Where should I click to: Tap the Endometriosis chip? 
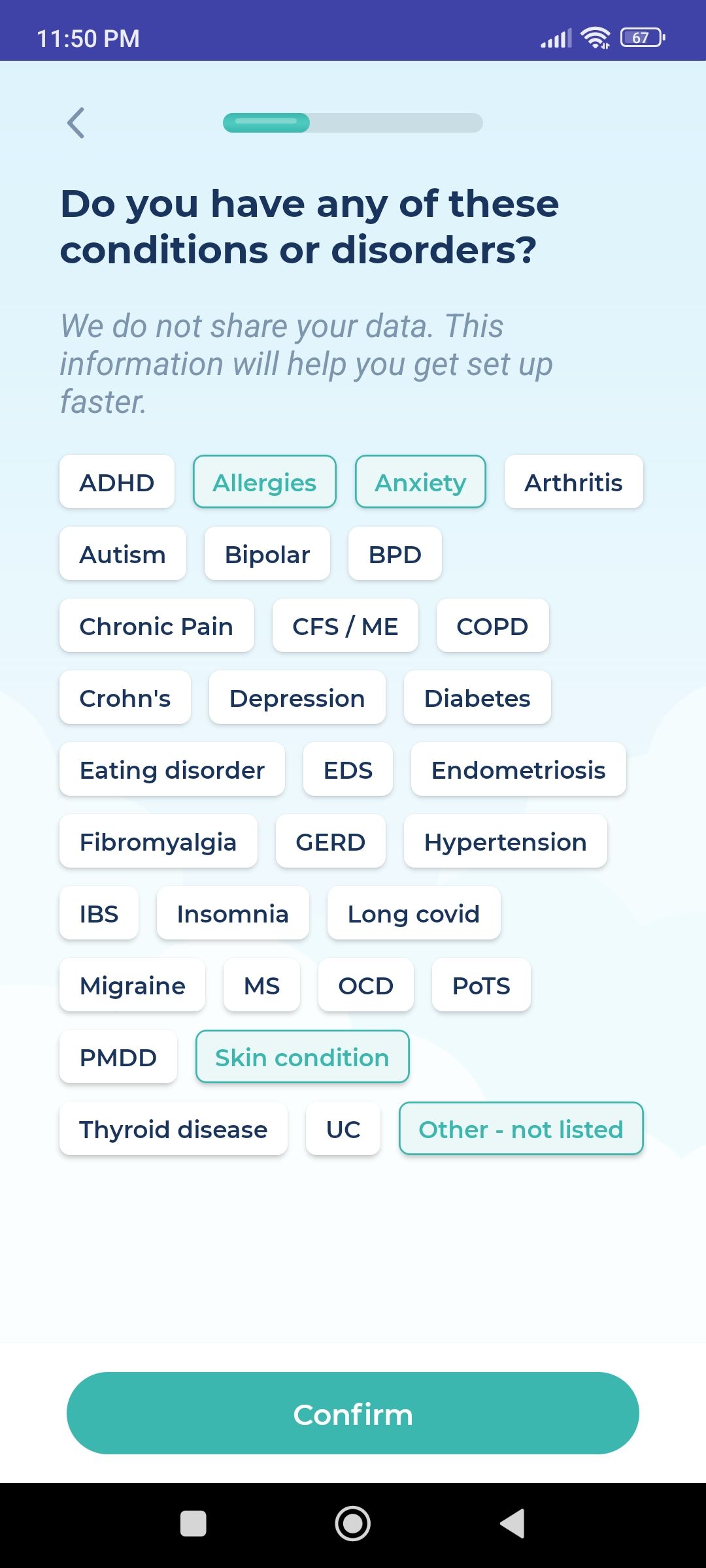point(518,770)
